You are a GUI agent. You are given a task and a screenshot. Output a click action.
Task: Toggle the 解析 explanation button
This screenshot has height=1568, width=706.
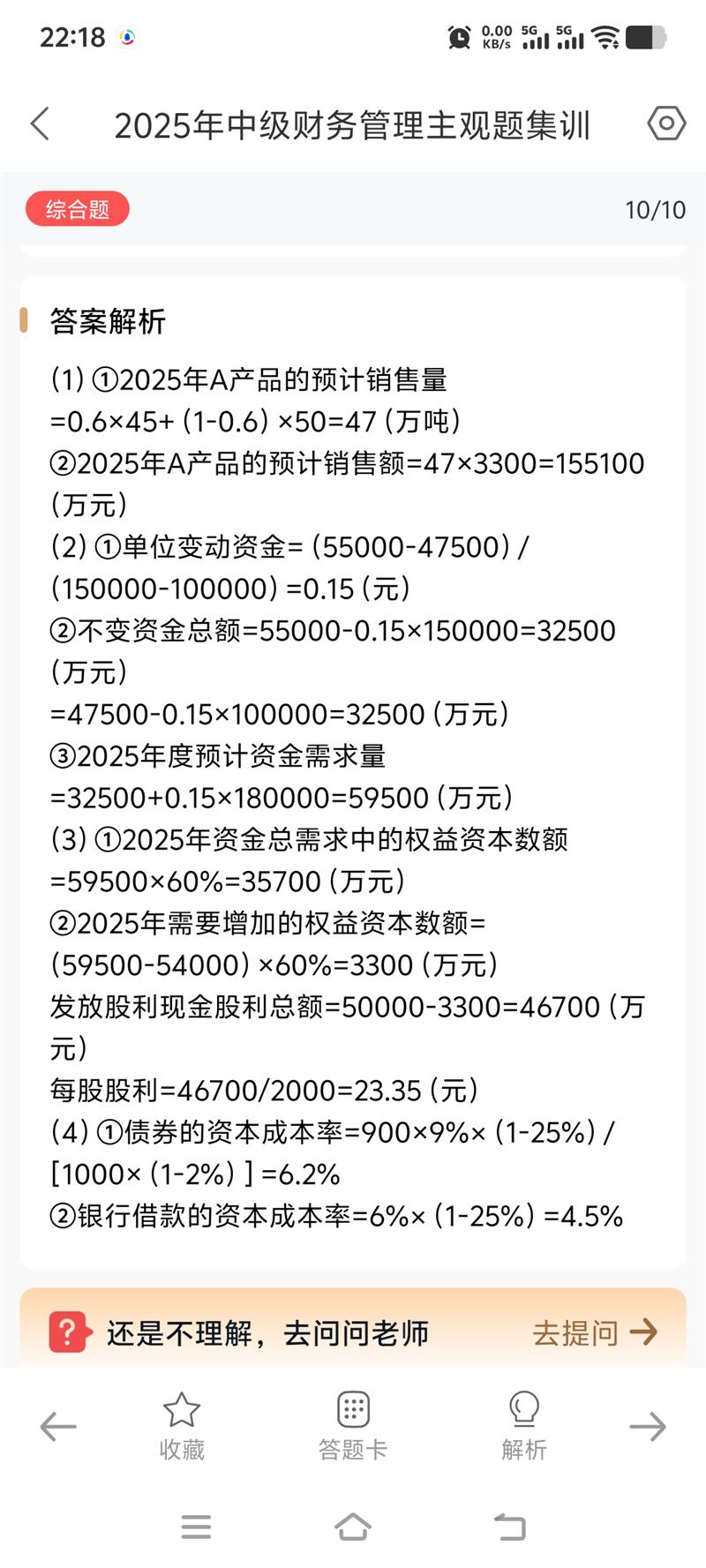coord(524,1426)
